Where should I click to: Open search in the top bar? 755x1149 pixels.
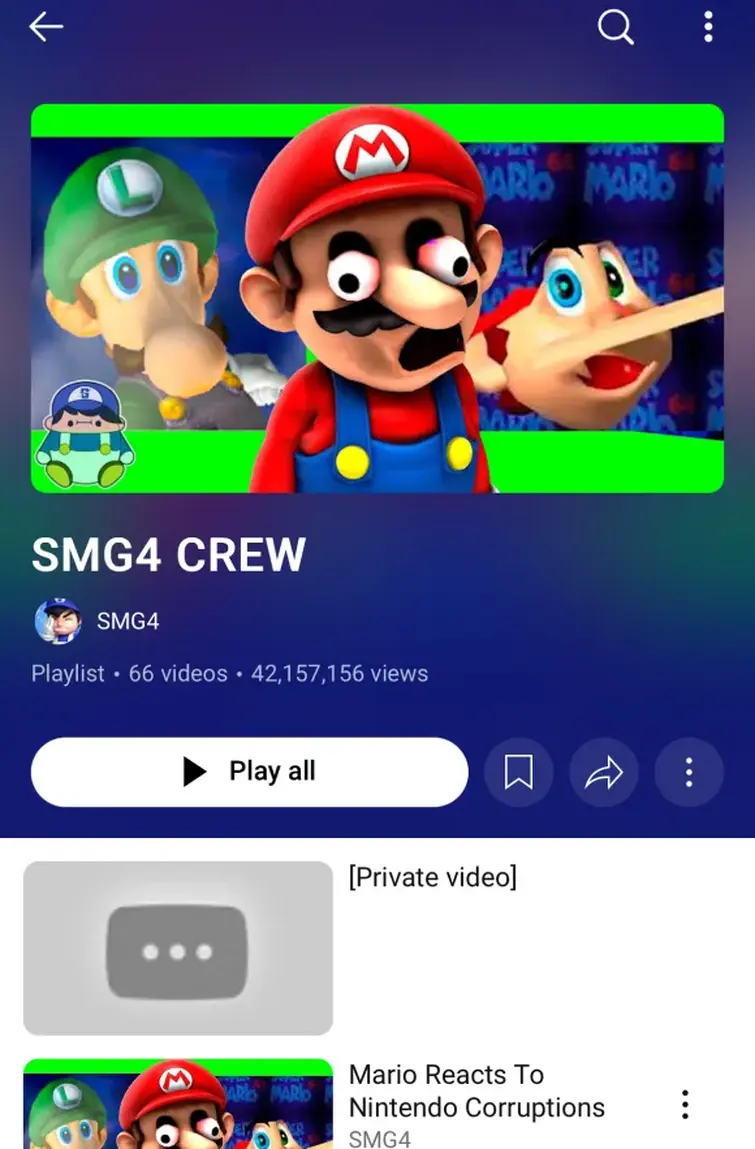click(x=615, y=28)
